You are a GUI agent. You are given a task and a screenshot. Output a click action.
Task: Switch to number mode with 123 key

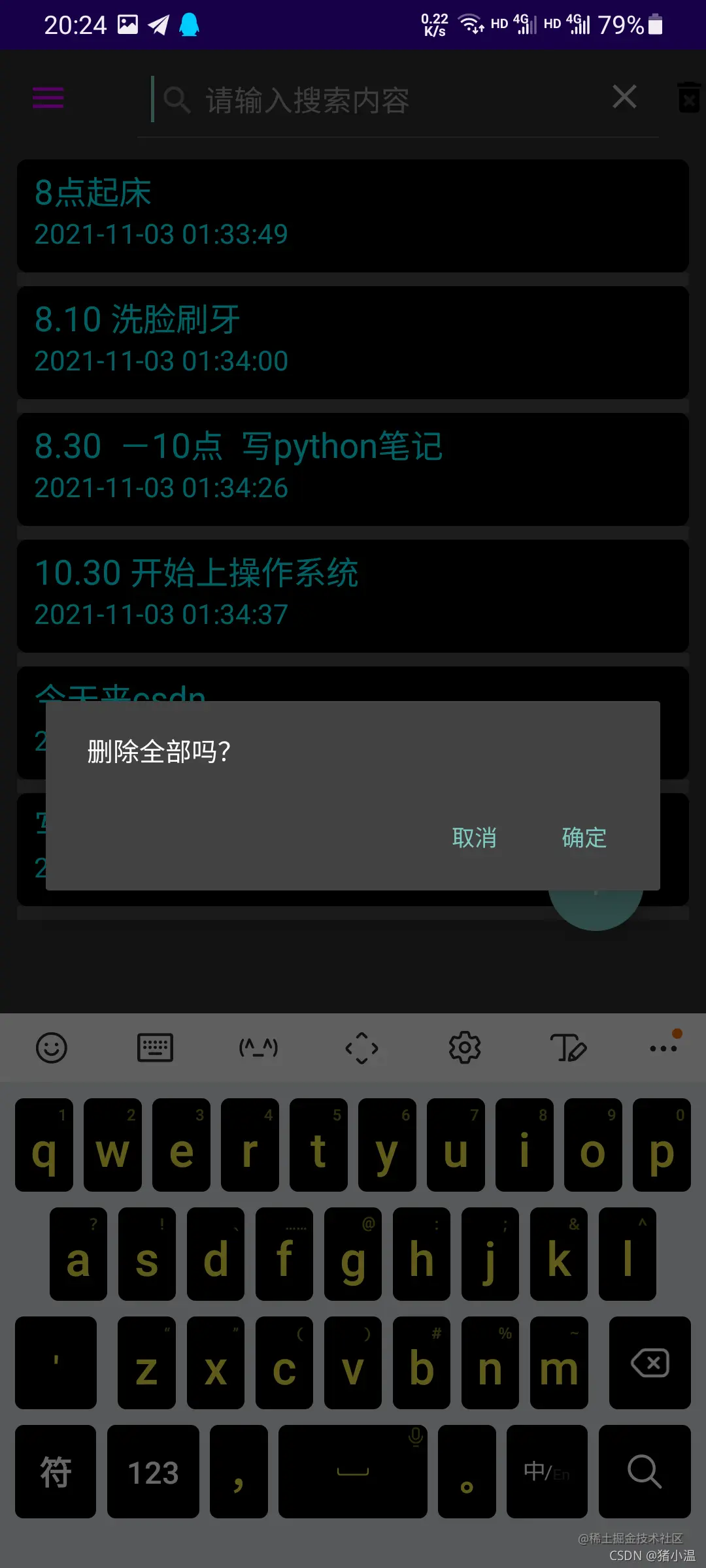coord(154,1473)
